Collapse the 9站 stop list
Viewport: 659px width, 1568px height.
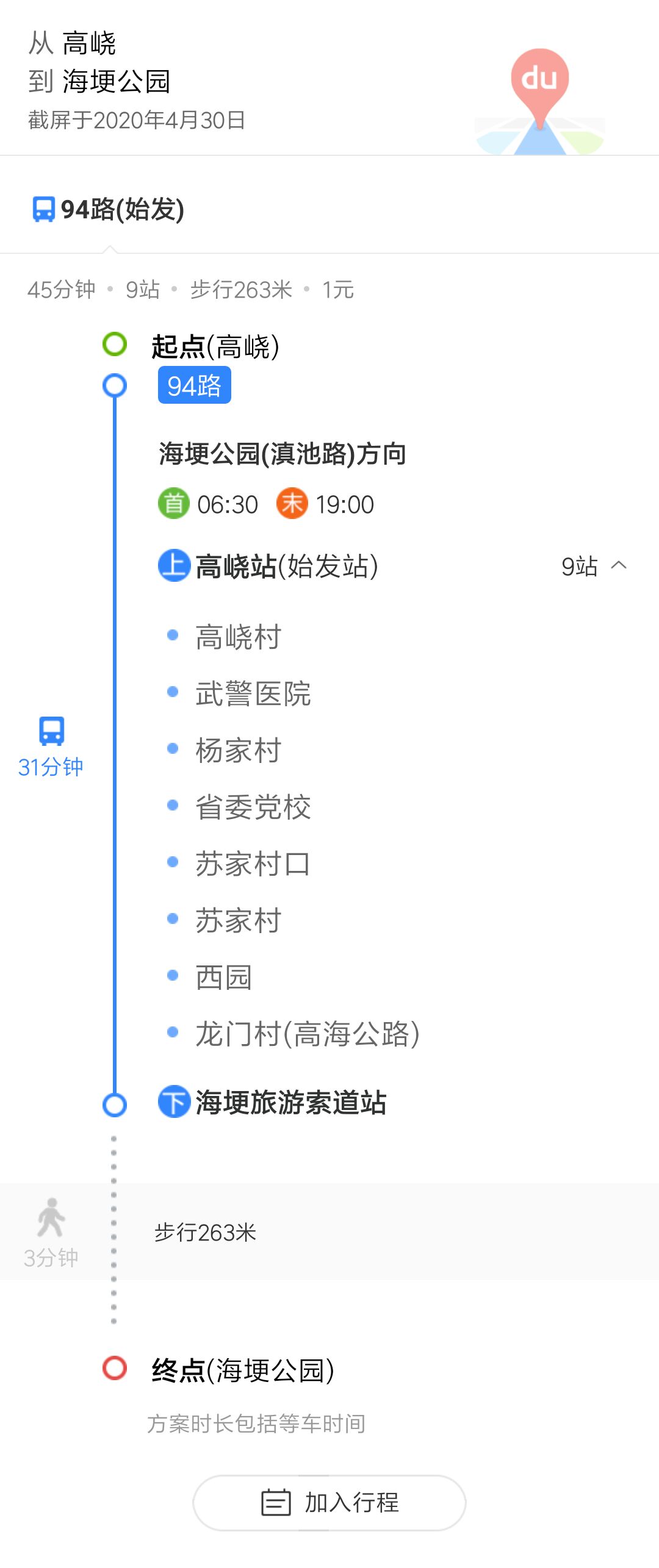594,566
